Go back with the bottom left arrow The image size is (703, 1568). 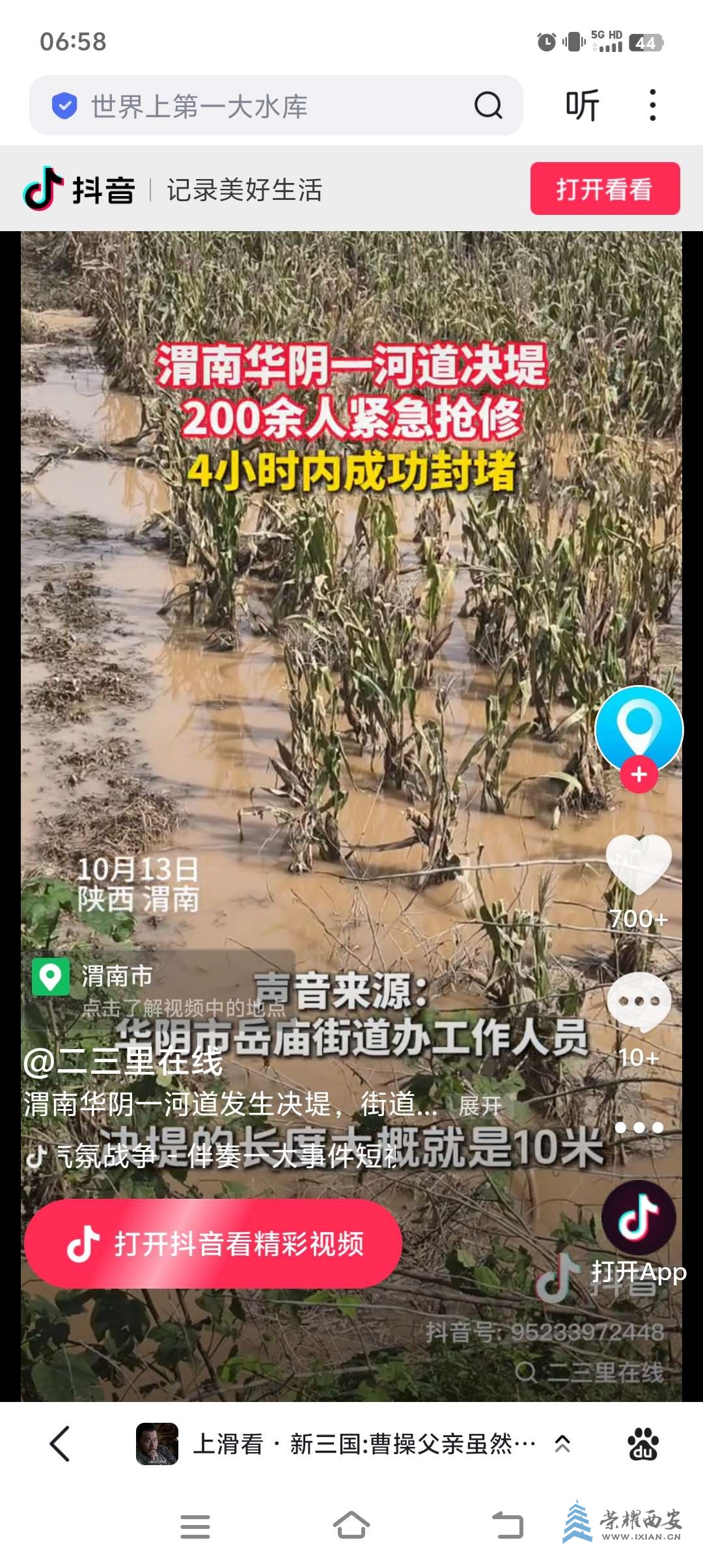60,1444
